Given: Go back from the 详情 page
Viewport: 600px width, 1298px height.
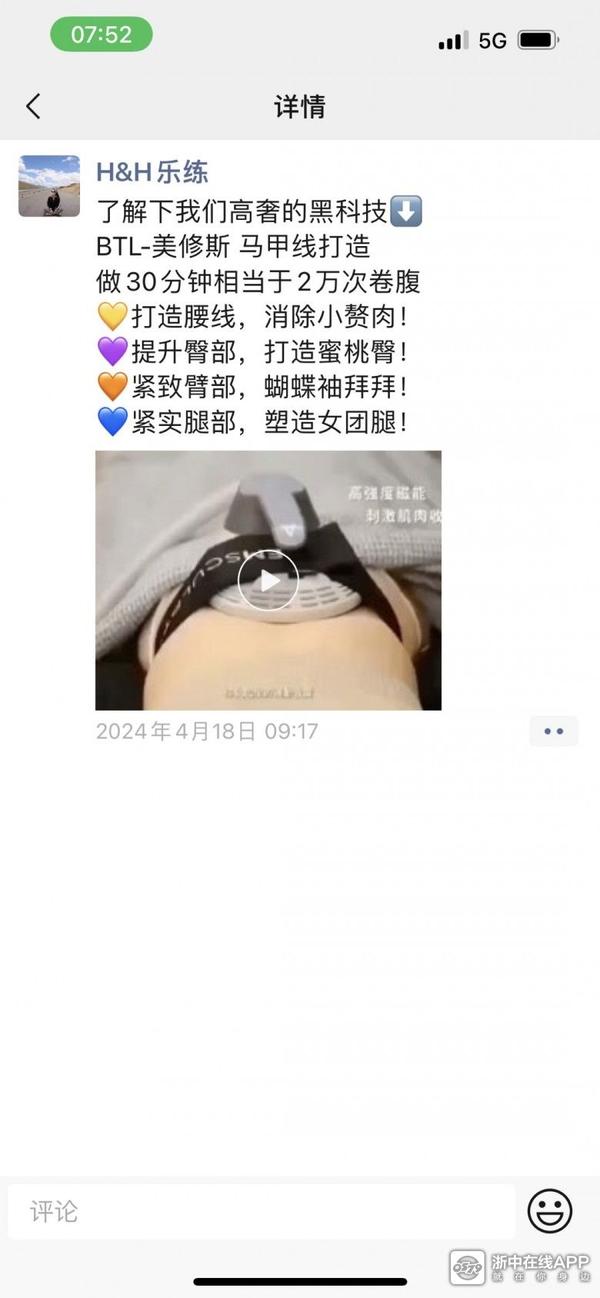Looking at the screenshot, I should (33, 107).
